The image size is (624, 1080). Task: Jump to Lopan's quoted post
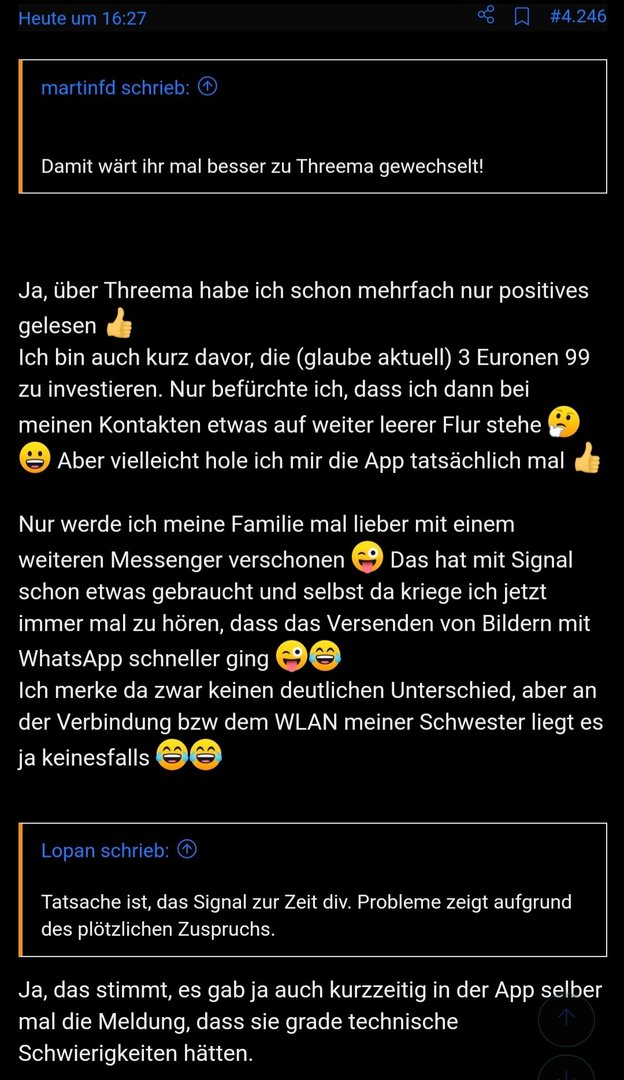(x=187, y=850)
